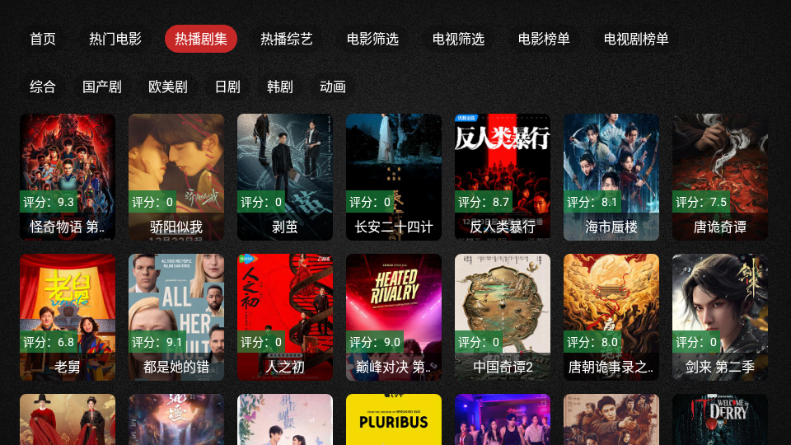Open 反人类暴行 details
This screenshot has width=791, height=445.
502,175
